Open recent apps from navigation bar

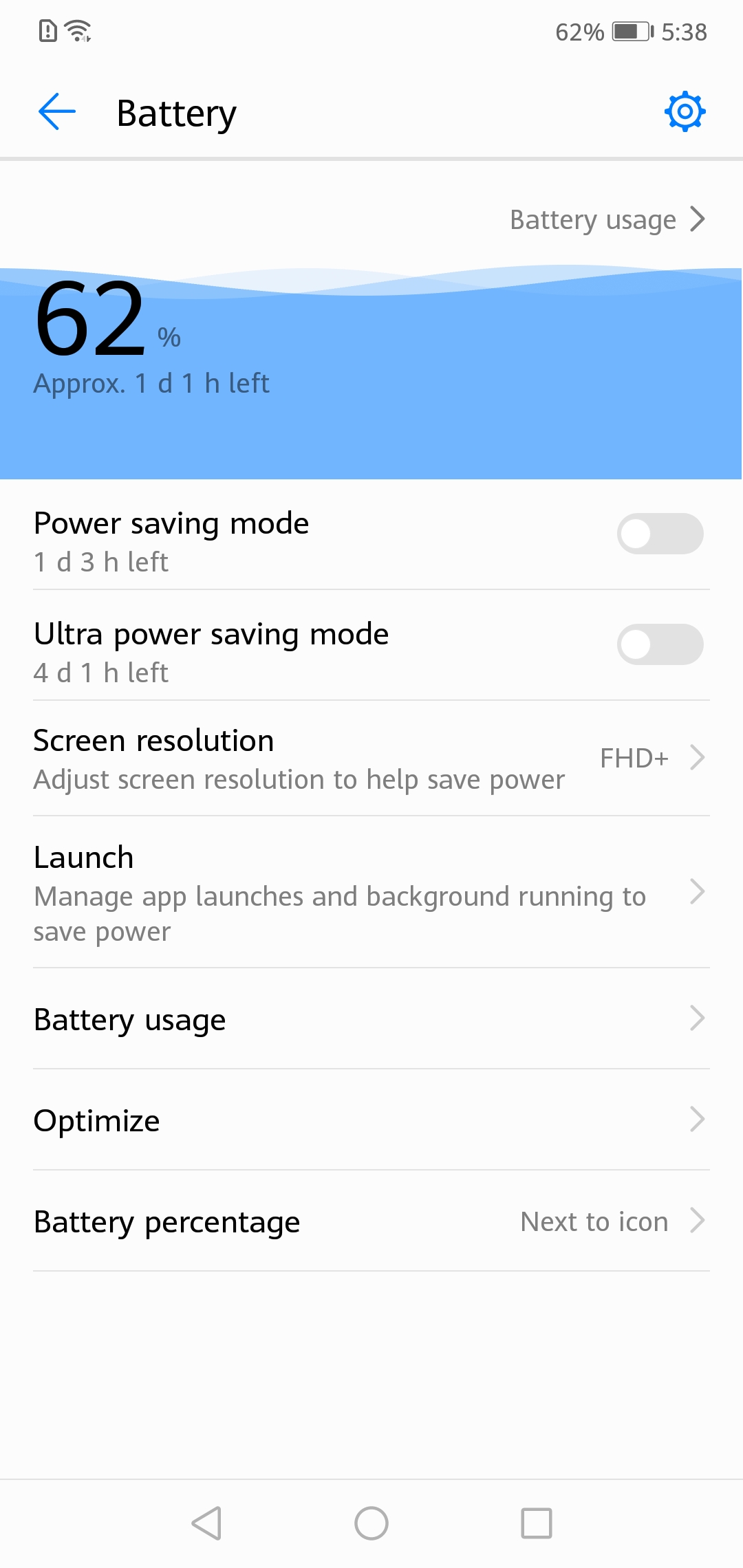537,1523
